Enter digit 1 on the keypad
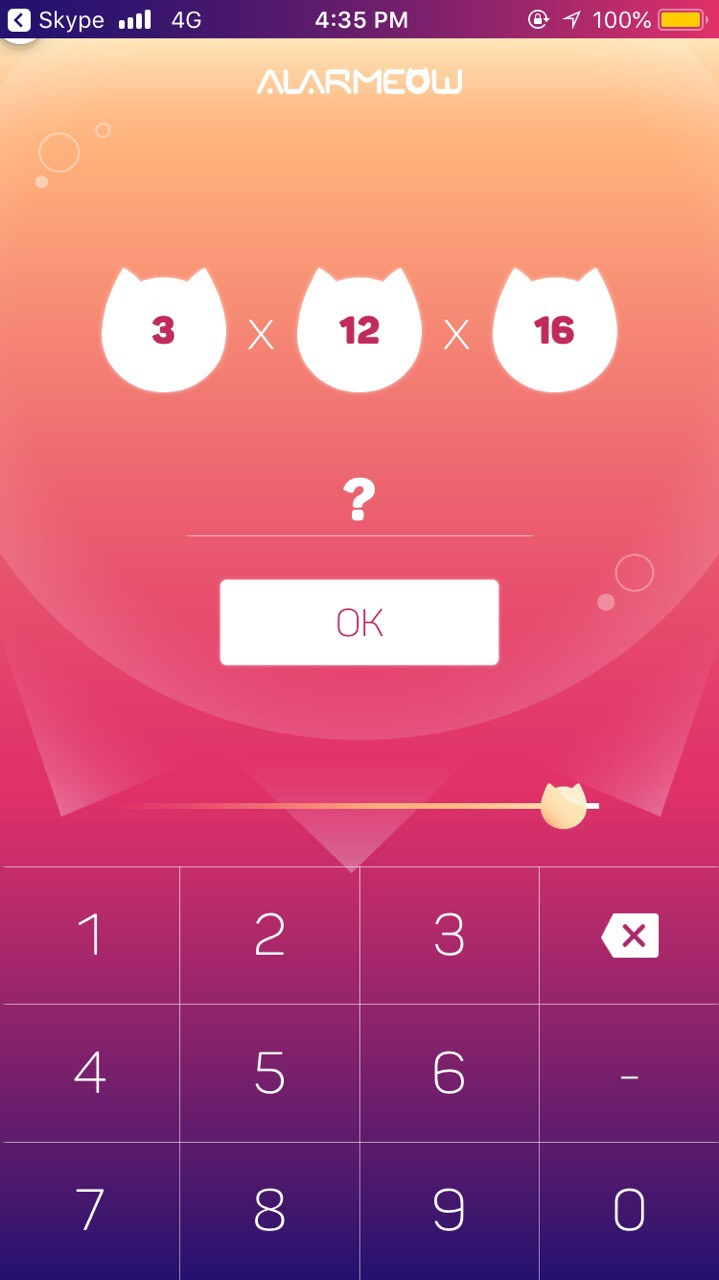This screenshot has width=719, height=1280. (x=90, y=935)
